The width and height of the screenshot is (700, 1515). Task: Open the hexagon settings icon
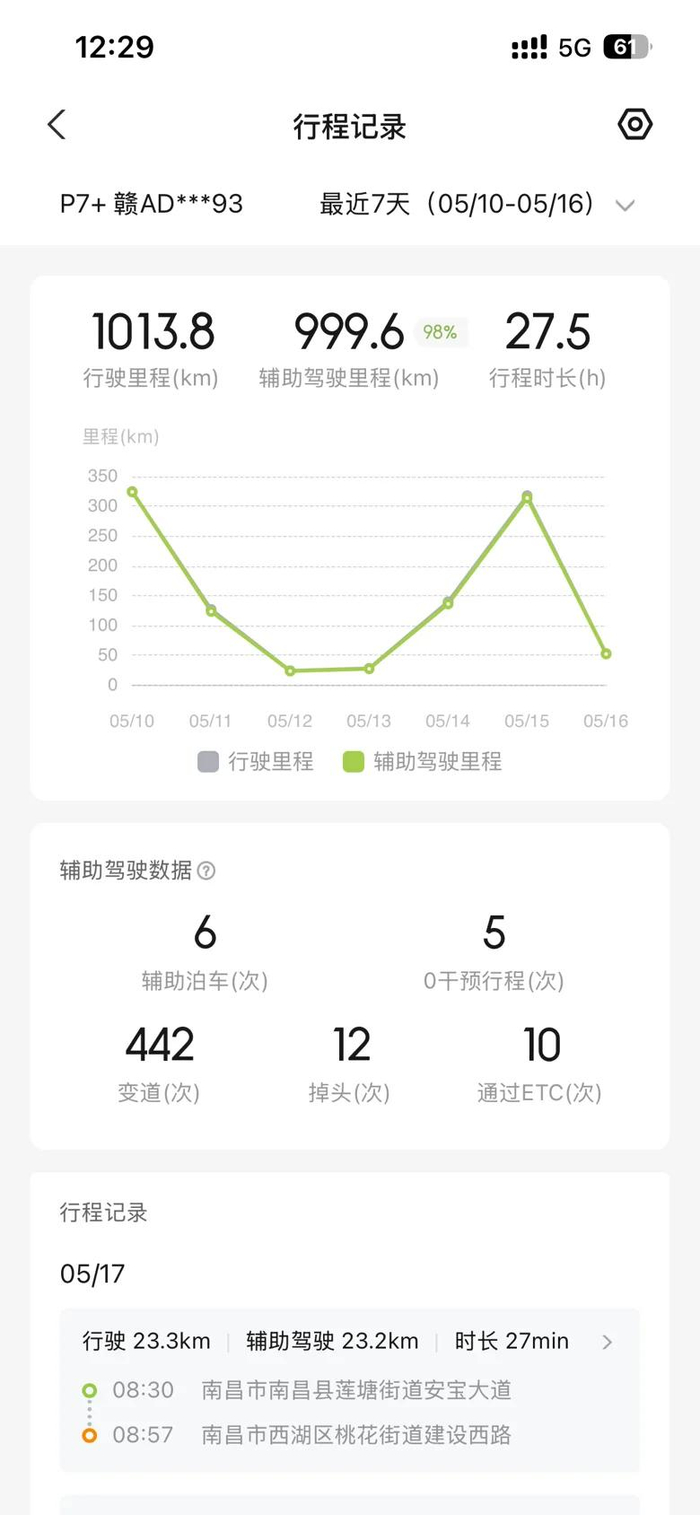(x=635, y=125)
